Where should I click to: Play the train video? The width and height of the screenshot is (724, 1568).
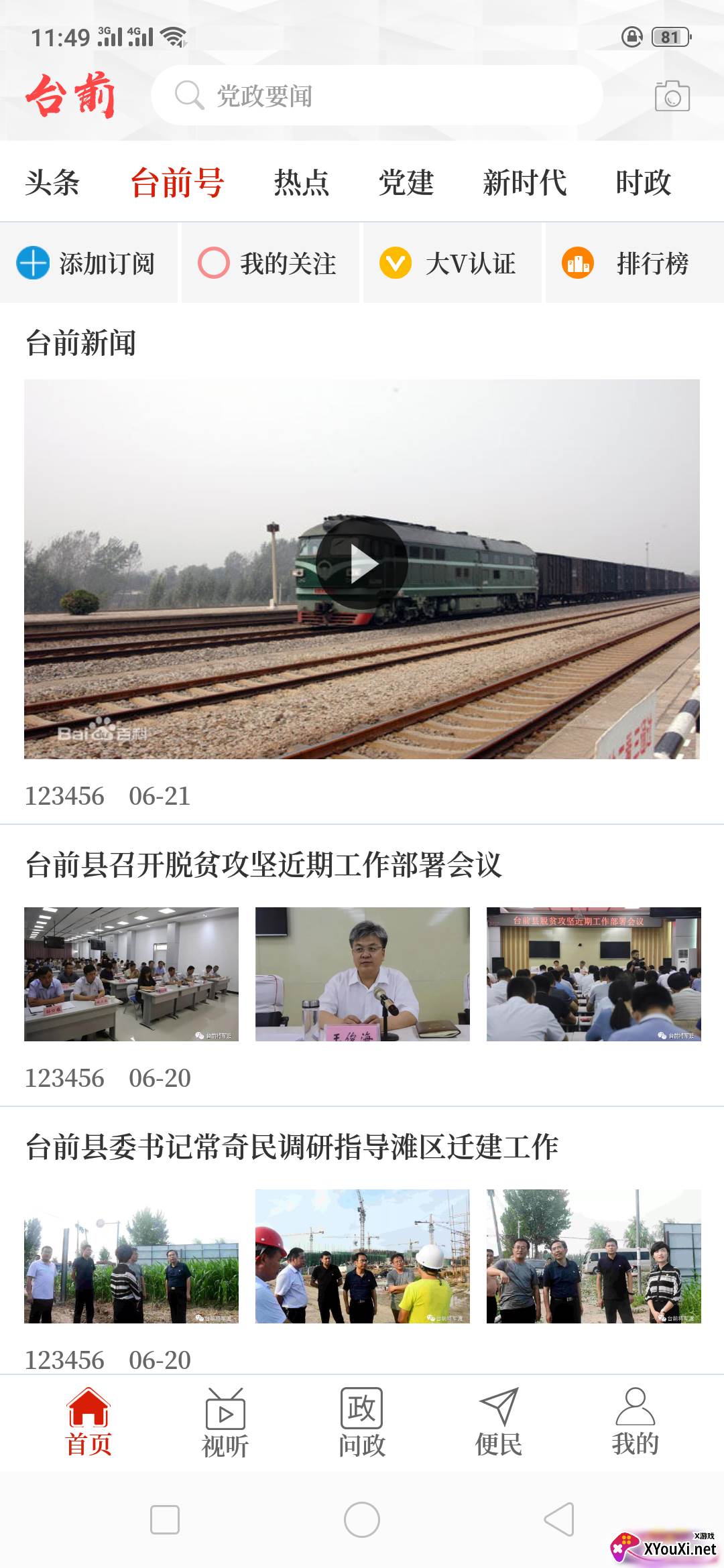(362, 564)
